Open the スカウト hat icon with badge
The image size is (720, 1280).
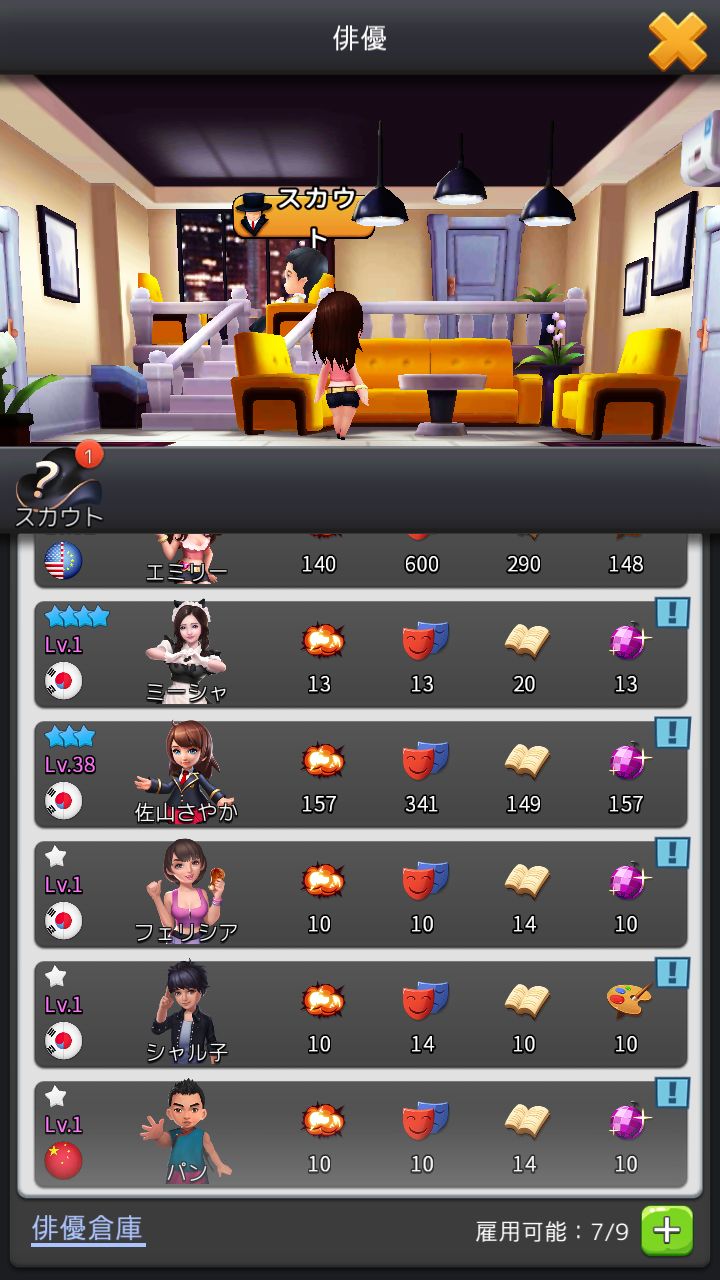pyautogui.click(x=59, y=486)
